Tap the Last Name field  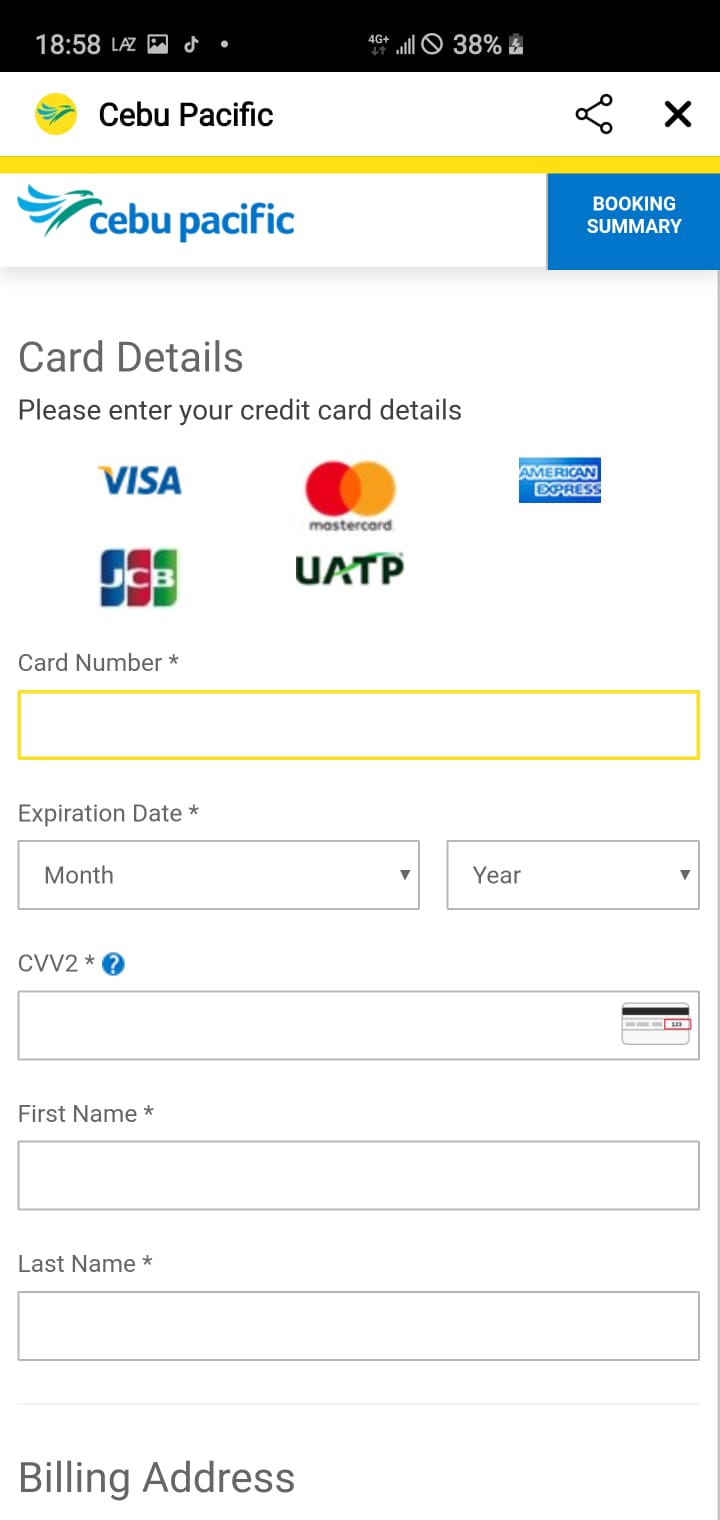pyautogui.click(x=358, y=1325)
